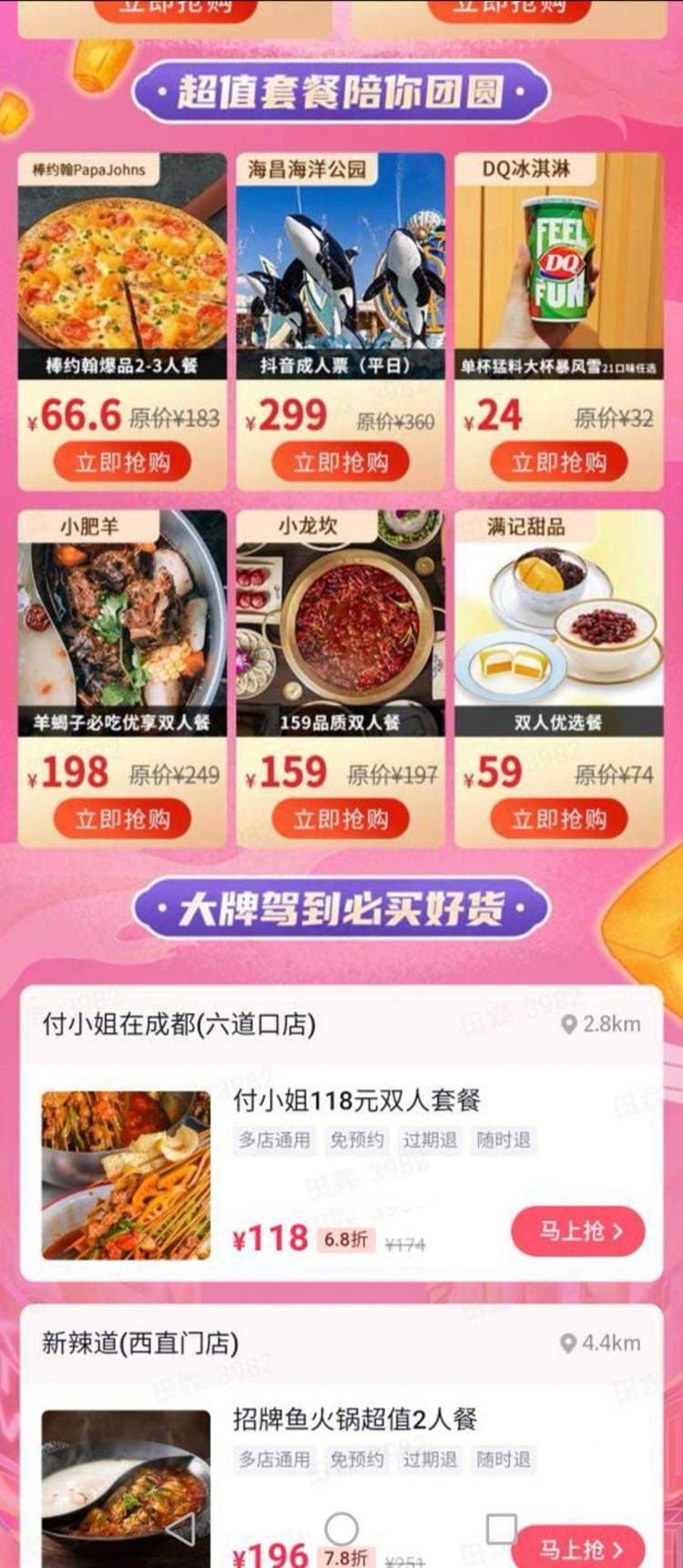Grab the DQ冰淇淋 ¥24 deal
683x1568 pixels.
point(559,462)
